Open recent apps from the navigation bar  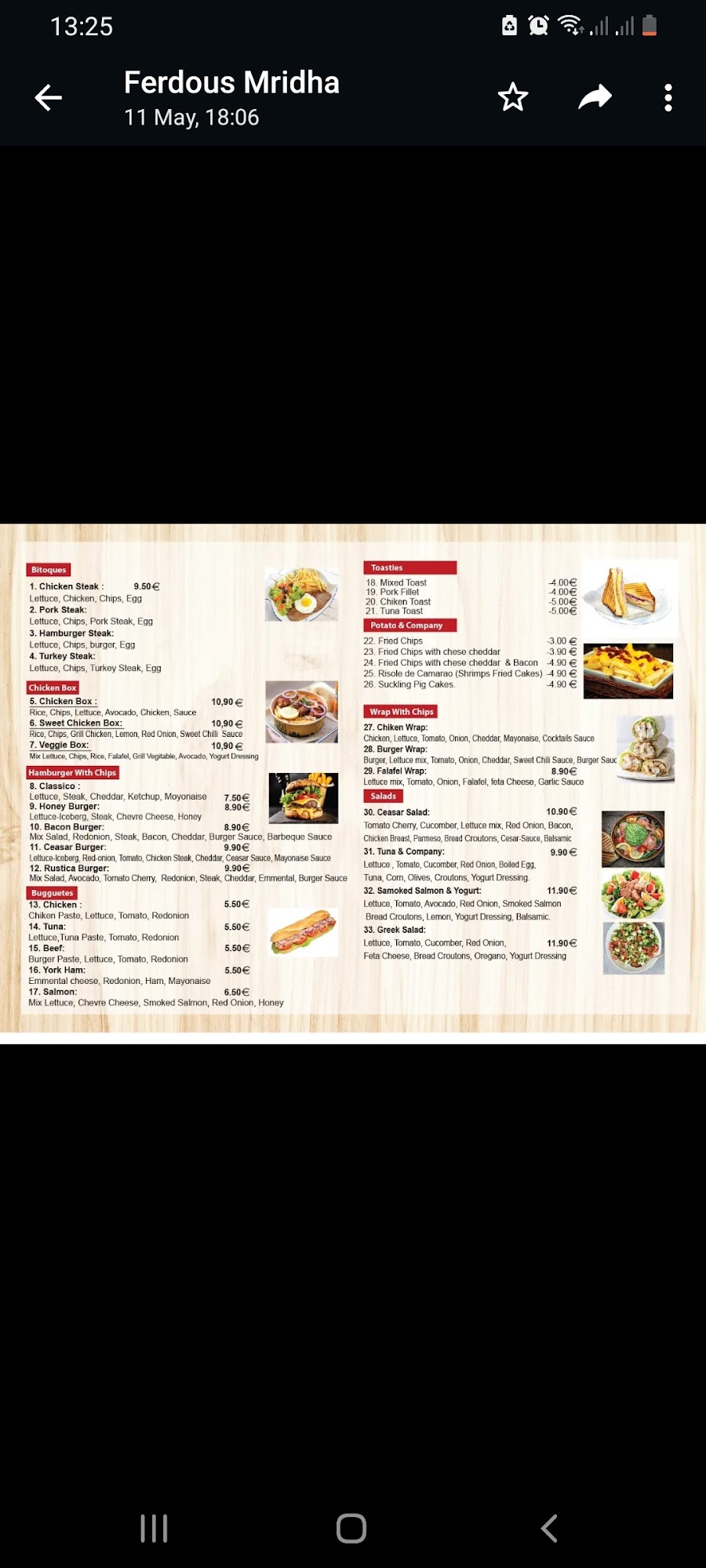pyautogui.click(x=154, y=1528)
